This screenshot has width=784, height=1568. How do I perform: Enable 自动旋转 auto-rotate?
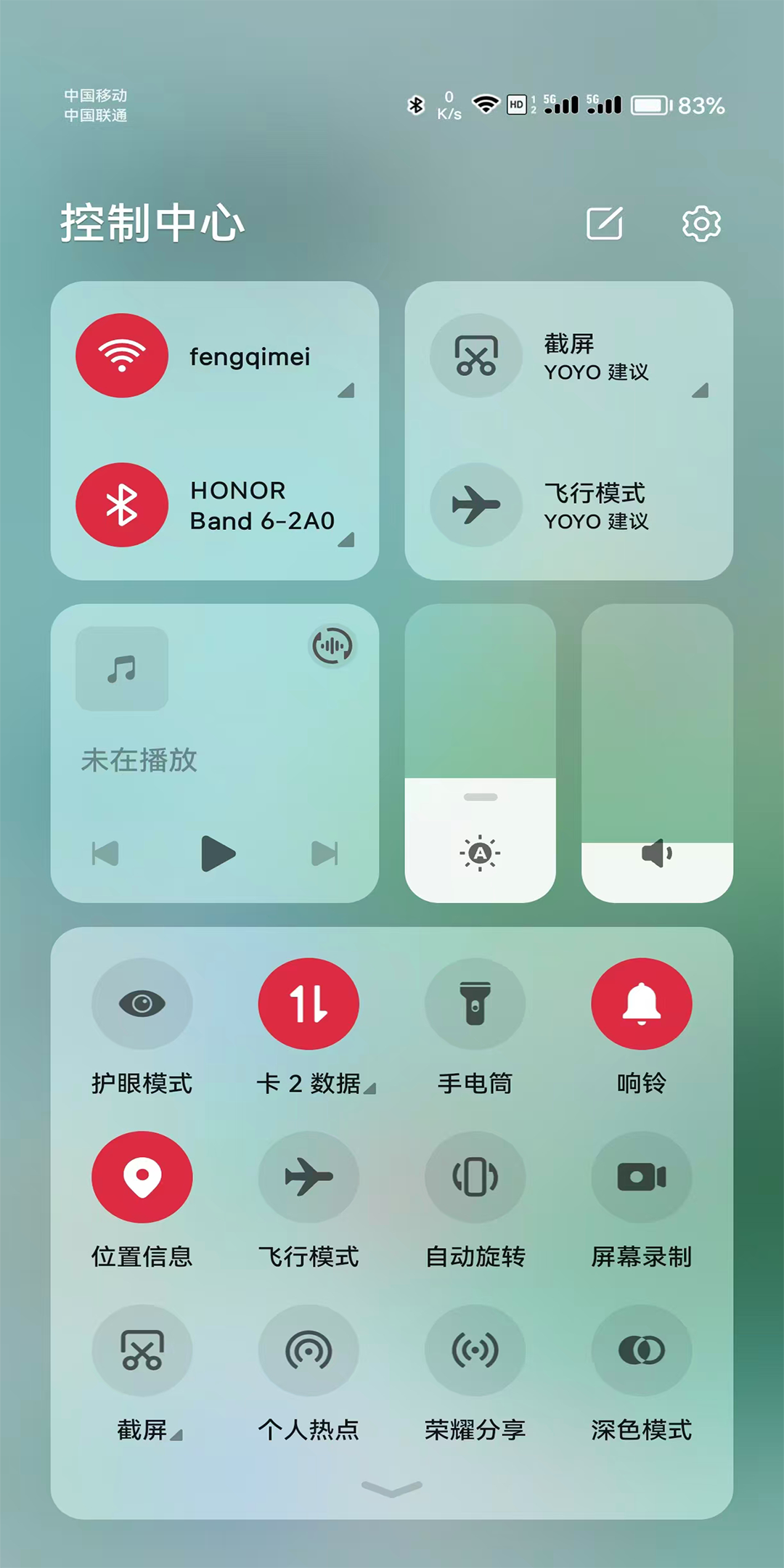pyautogui.click(x=475, y=1177)
